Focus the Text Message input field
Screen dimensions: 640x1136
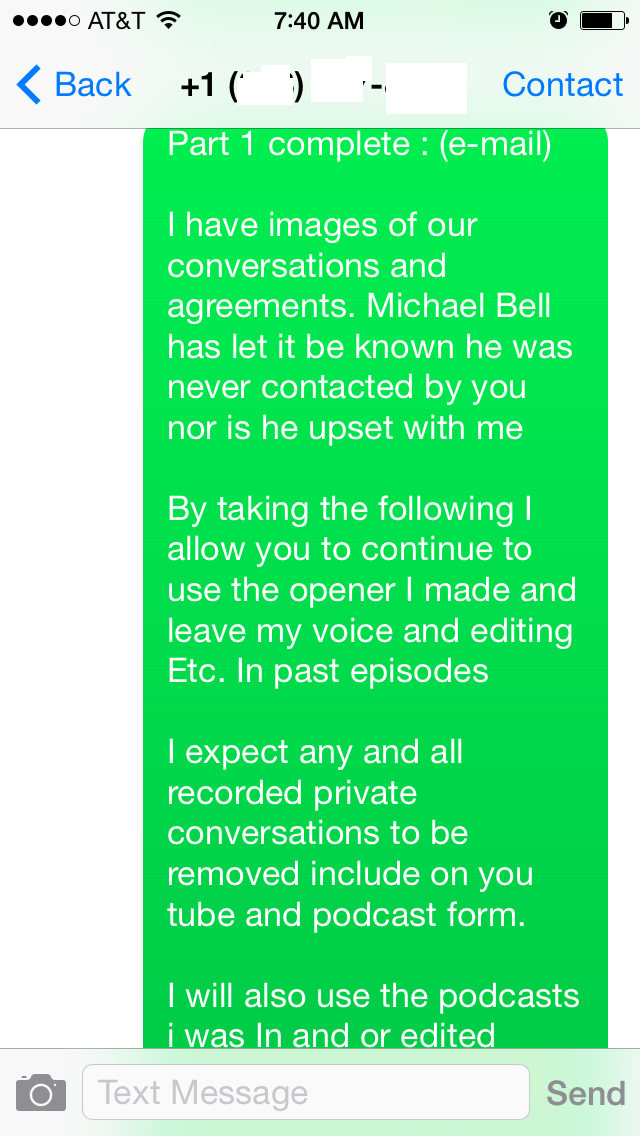(x=305, y=1092)
